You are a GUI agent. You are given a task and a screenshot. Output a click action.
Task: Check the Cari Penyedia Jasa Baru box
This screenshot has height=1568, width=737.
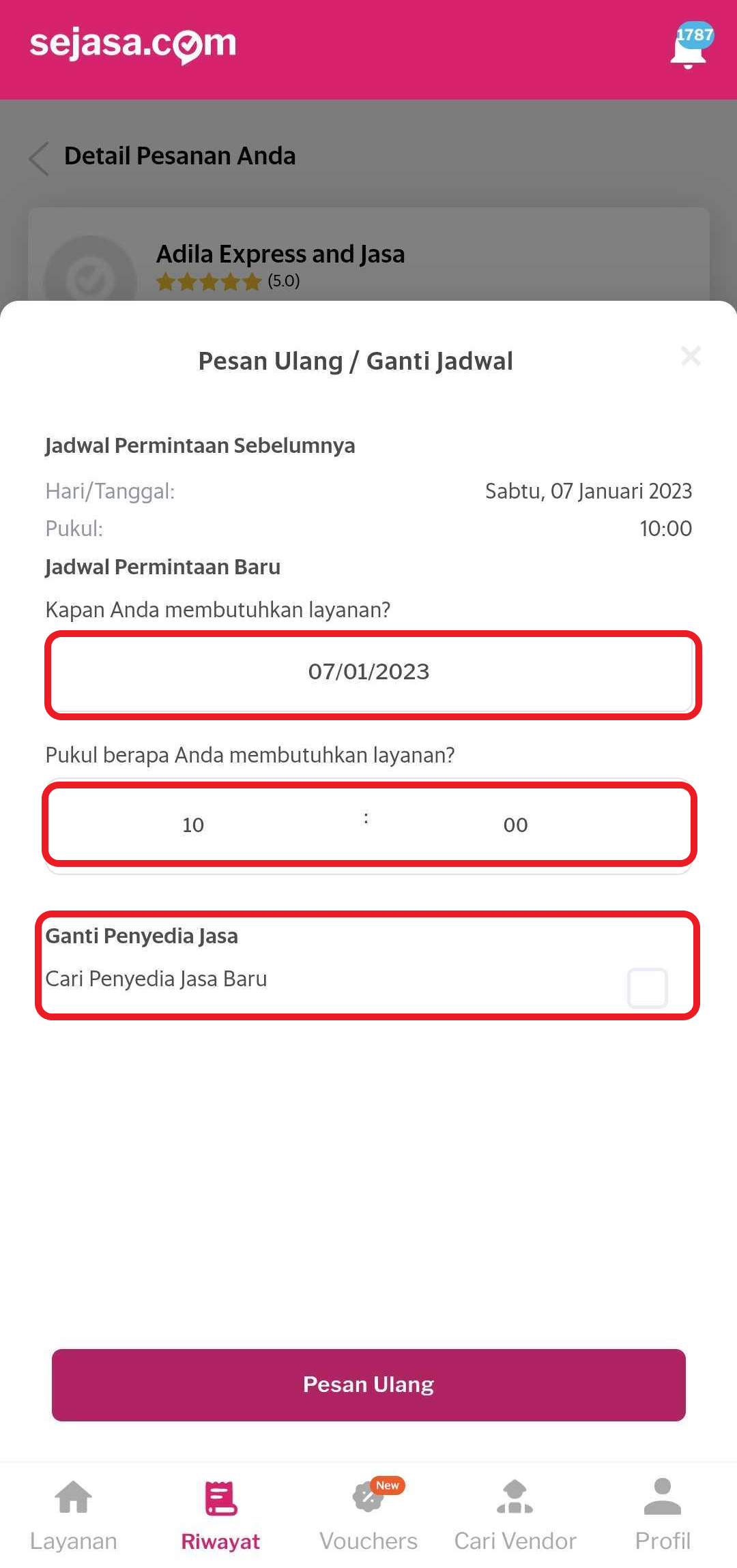647,988
